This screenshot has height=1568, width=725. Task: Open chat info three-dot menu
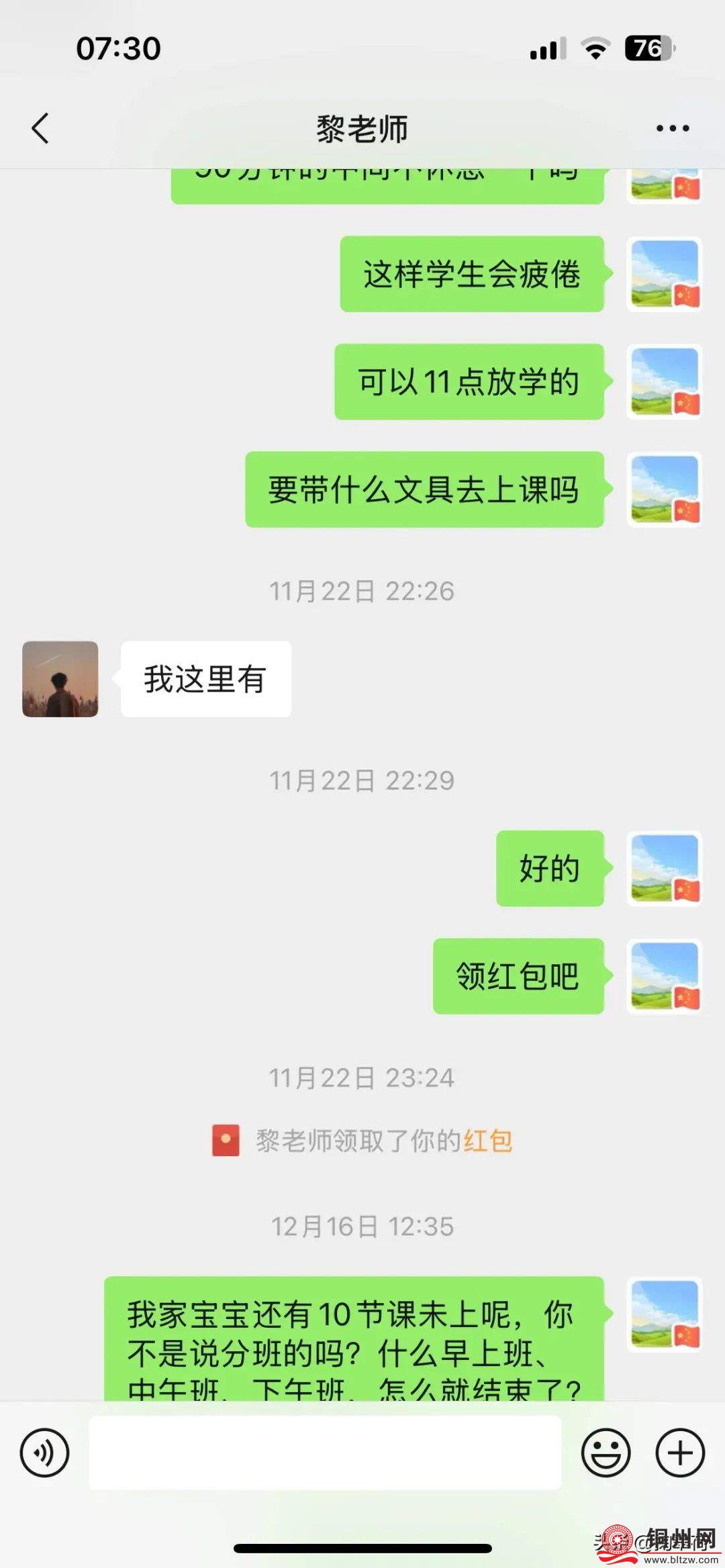[673, 128]
